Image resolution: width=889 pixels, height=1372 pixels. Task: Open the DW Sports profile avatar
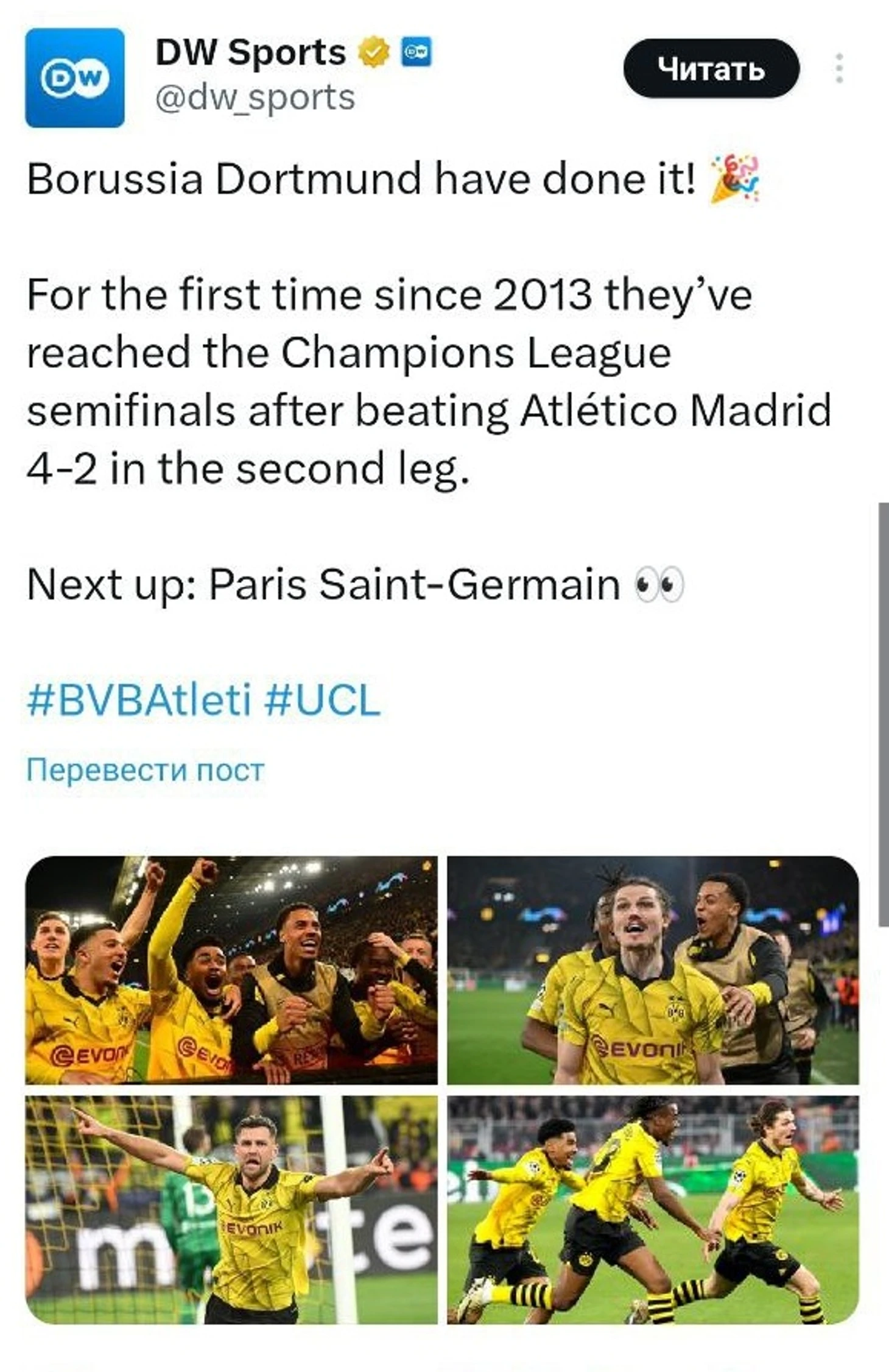75,77
